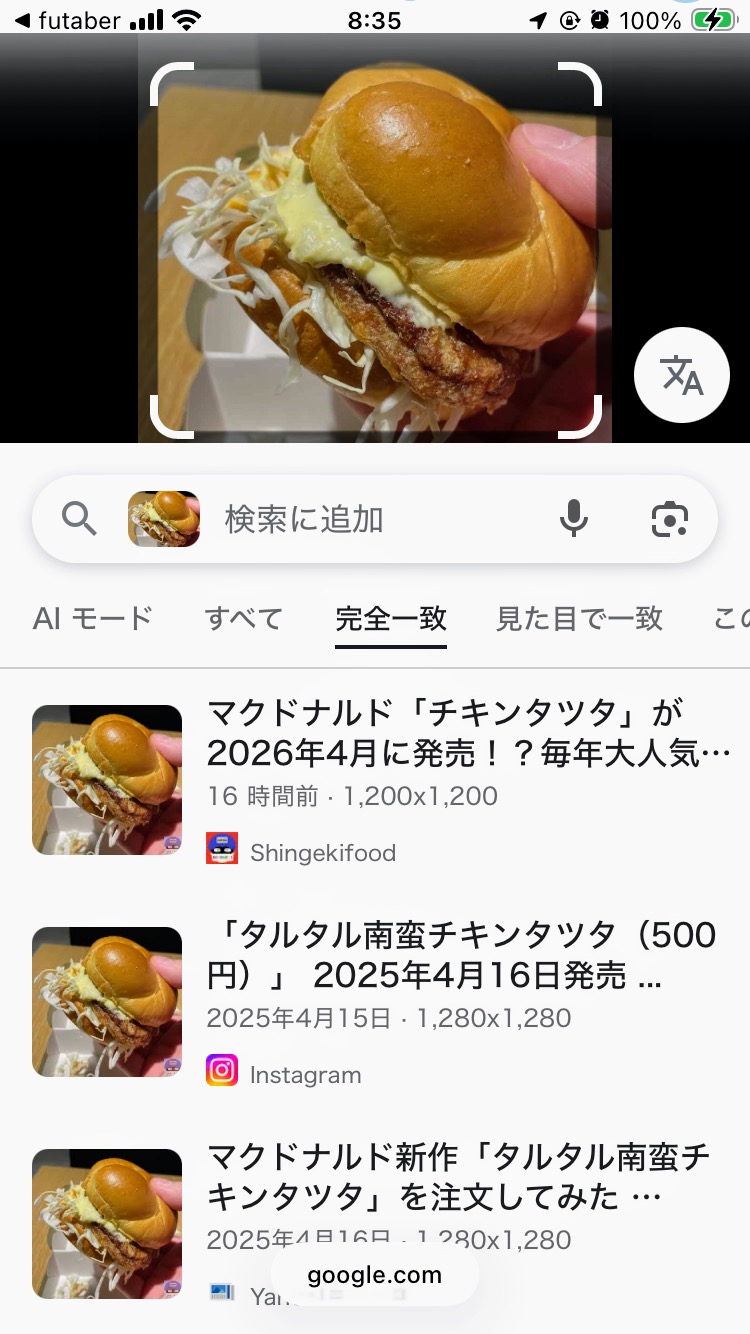This screenshot has height=1334, width=750.
Task: Return to futaber app via back arrow
Action: point(68,20)
